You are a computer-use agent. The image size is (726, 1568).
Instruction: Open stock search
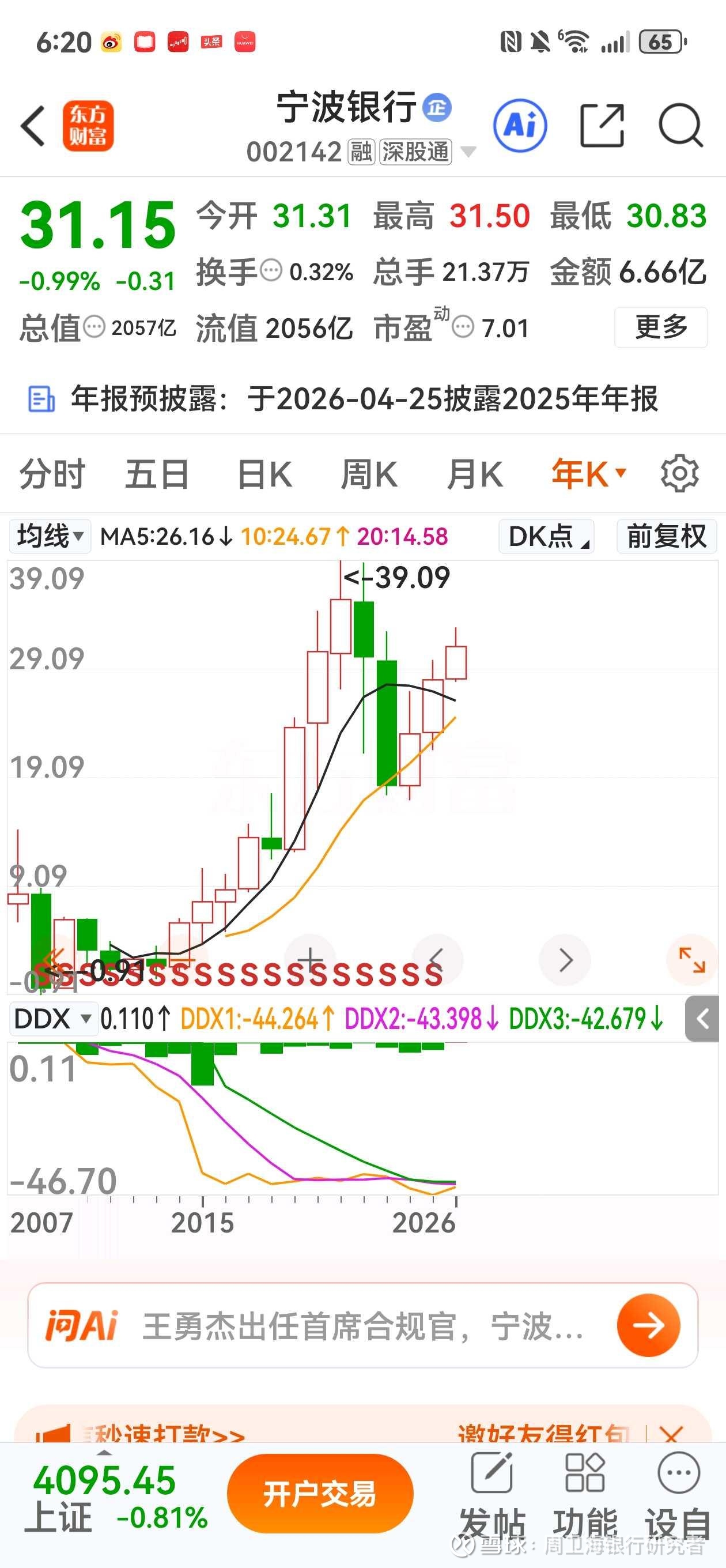(x=680, y=126)
